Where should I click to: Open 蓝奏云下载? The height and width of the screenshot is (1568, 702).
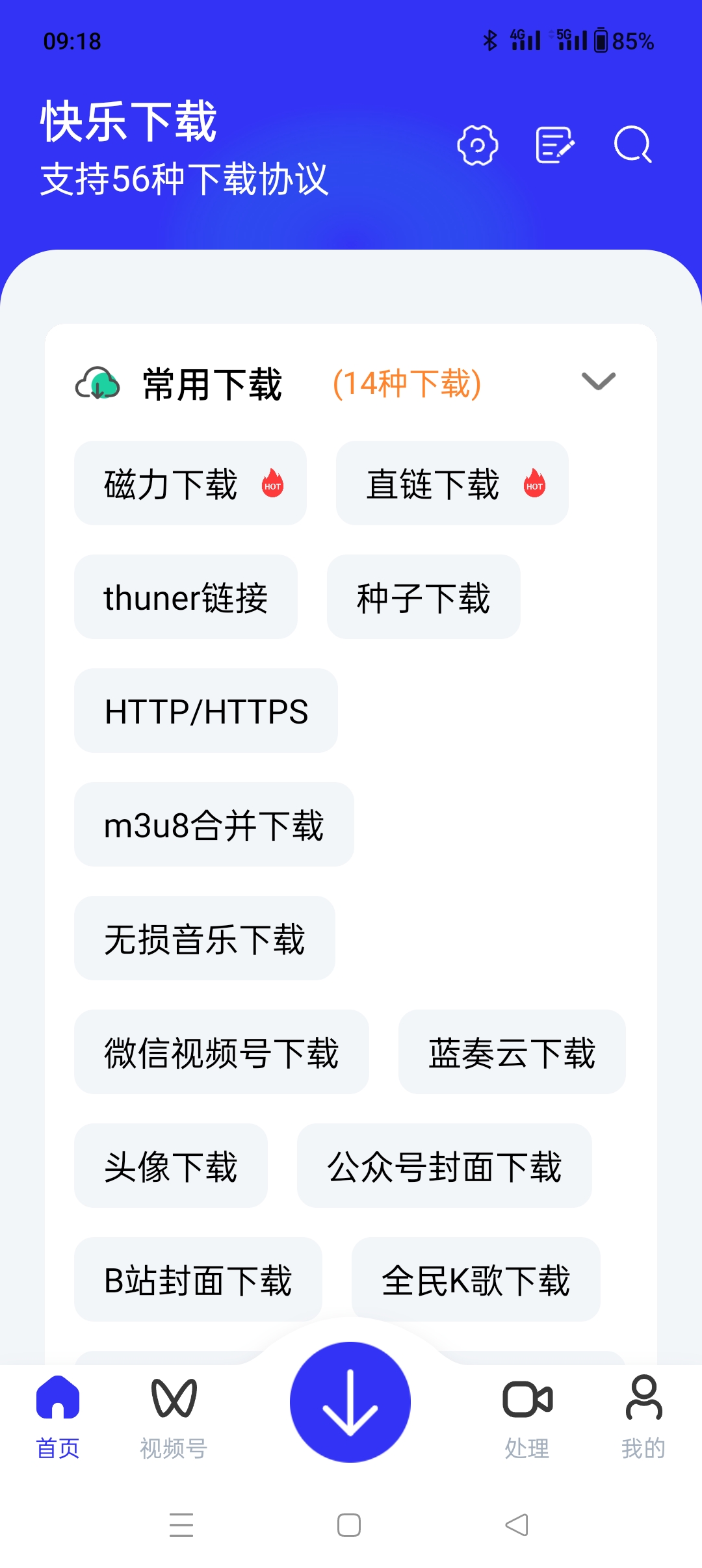click(x=512, y=1052)
